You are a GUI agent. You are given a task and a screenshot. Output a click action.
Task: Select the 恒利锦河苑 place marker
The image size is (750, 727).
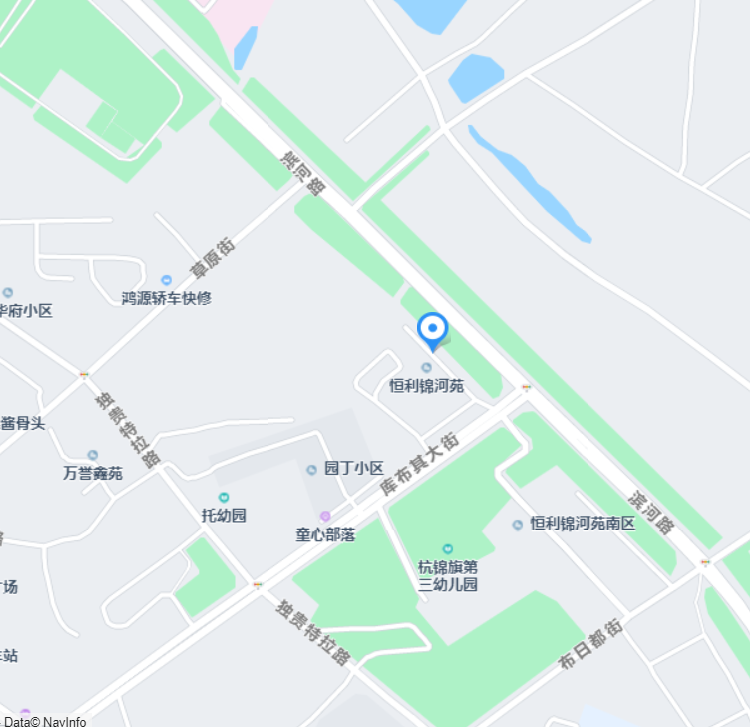tap(427, 369)
